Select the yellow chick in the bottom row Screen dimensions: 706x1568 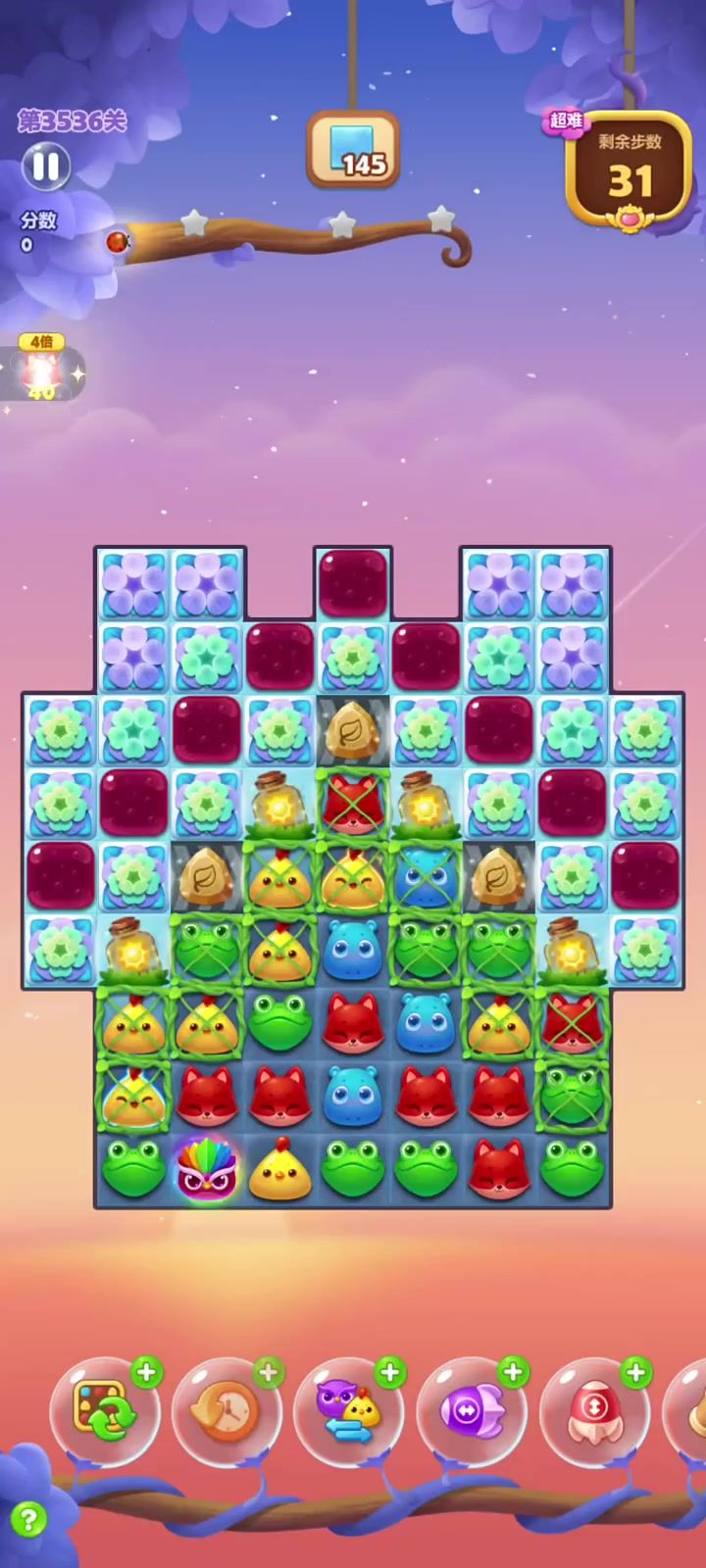[279, 1170]
